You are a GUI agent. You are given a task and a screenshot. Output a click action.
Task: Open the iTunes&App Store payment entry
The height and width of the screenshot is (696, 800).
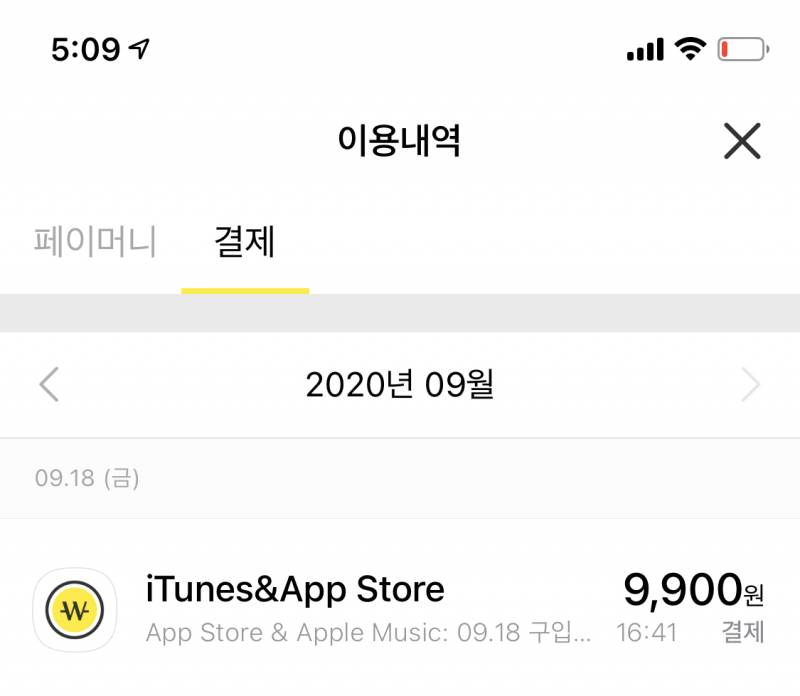click(x=400, y=606)
